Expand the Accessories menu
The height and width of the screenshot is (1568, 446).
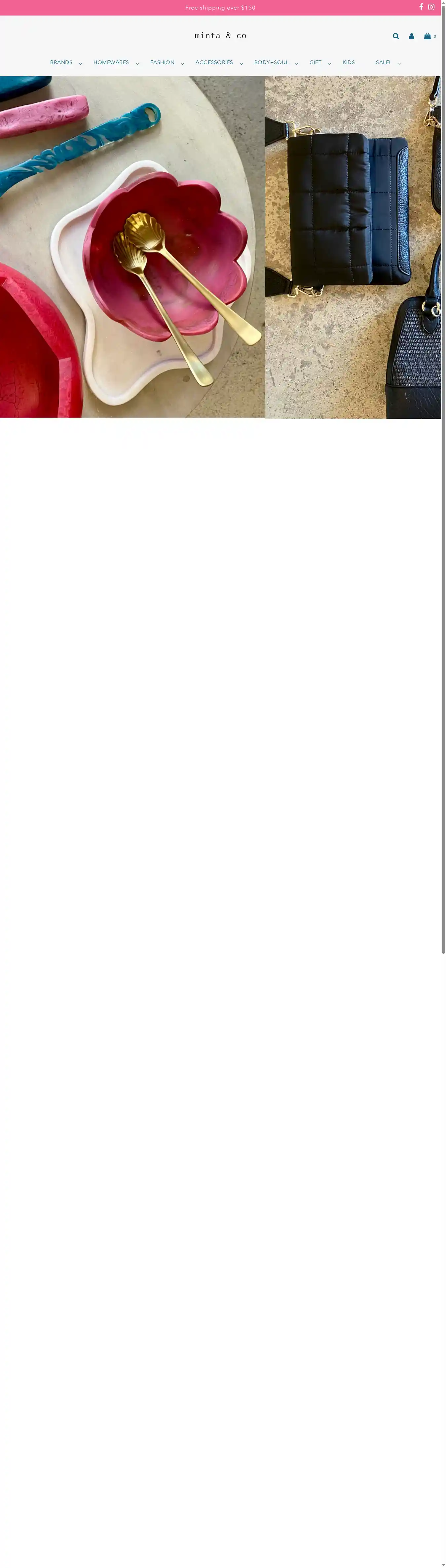click(x=218, y=63)
